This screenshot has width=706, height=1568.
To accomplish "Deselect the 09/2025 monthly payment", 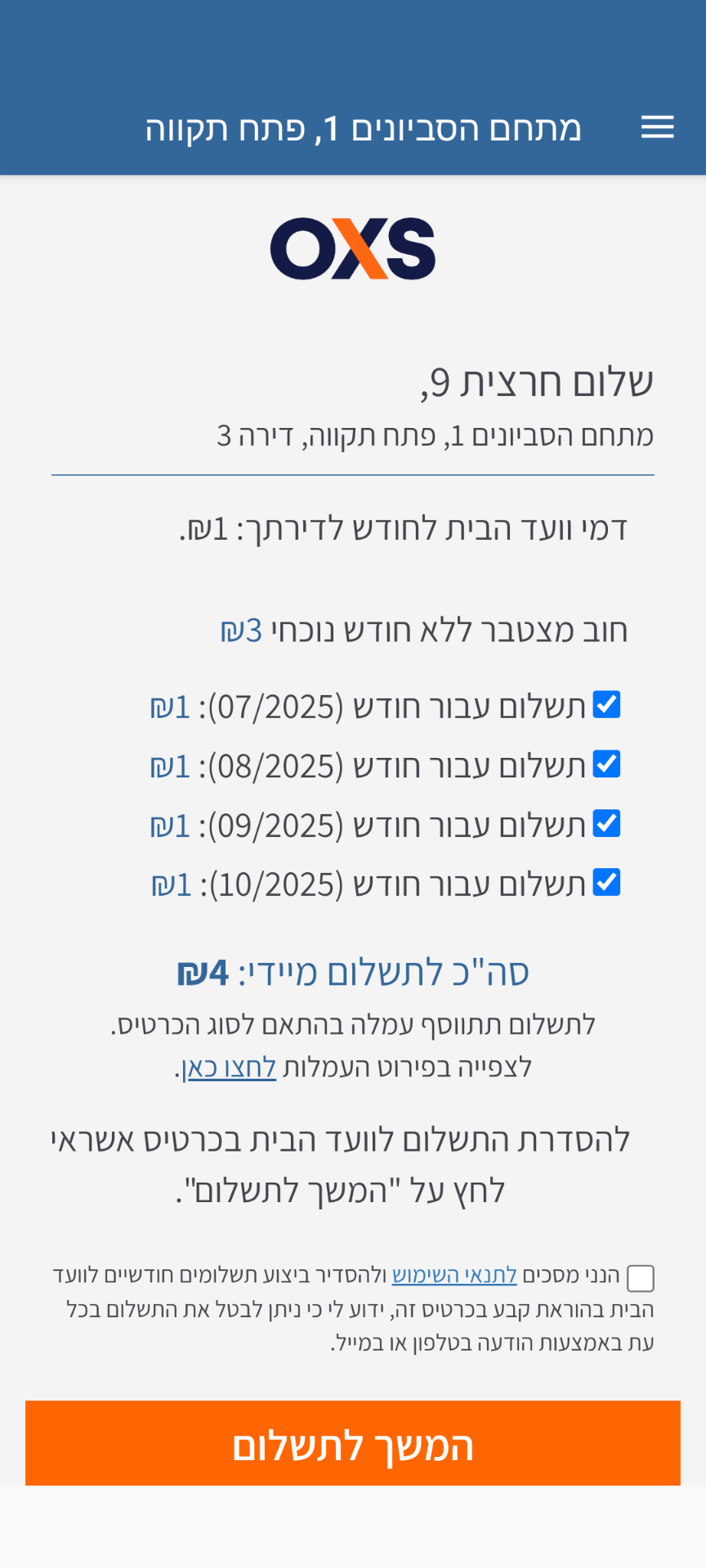I will tap(606, 823).
